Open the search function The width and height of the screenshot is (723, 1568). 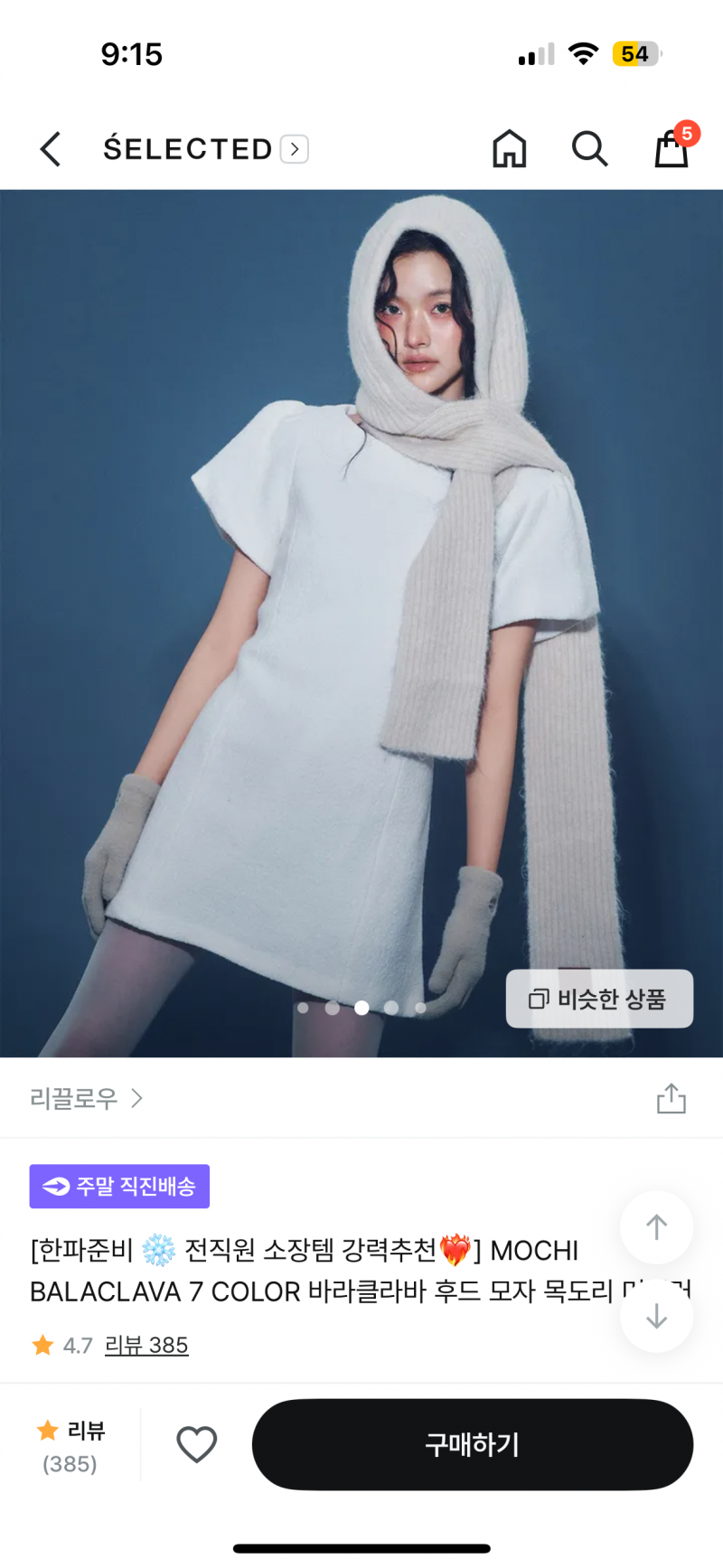[x=589, y=149]
